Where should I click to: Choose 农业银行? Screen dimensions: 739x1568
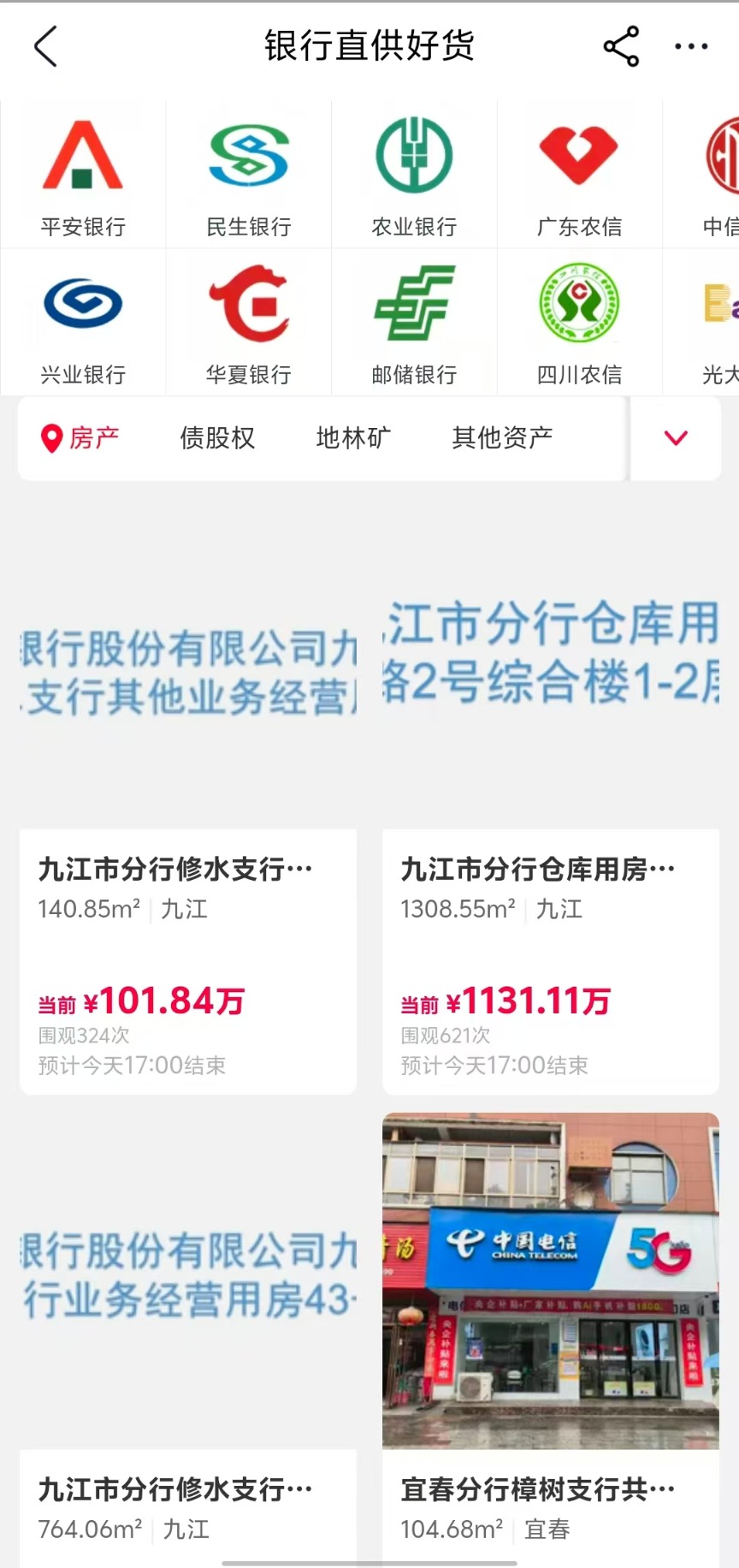(x=414, y=176)
